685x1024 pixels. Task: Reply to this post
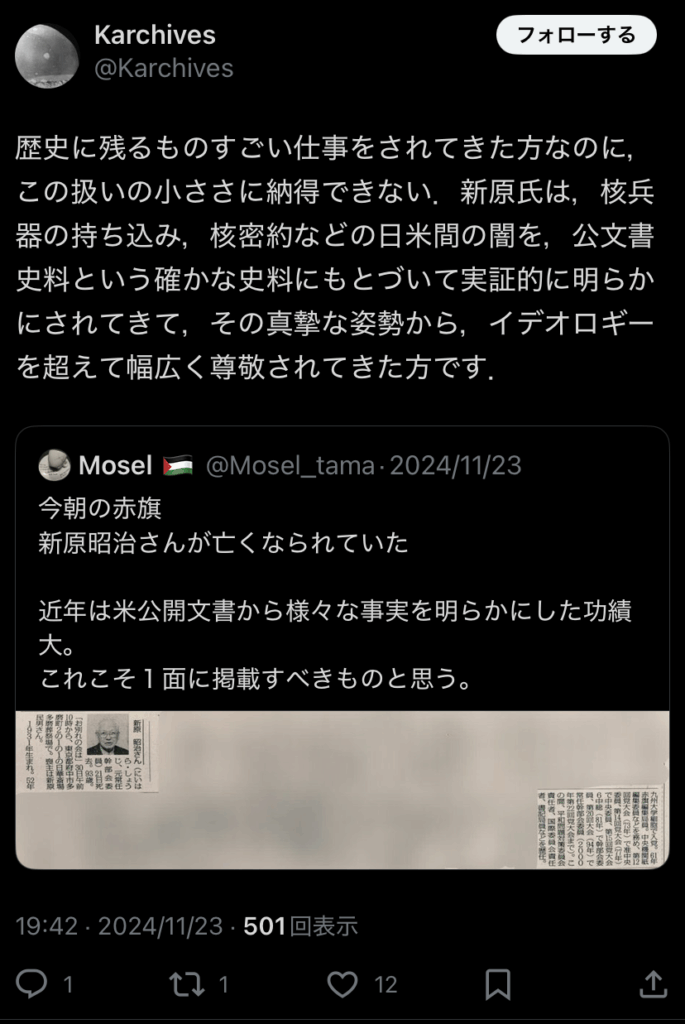33,984
